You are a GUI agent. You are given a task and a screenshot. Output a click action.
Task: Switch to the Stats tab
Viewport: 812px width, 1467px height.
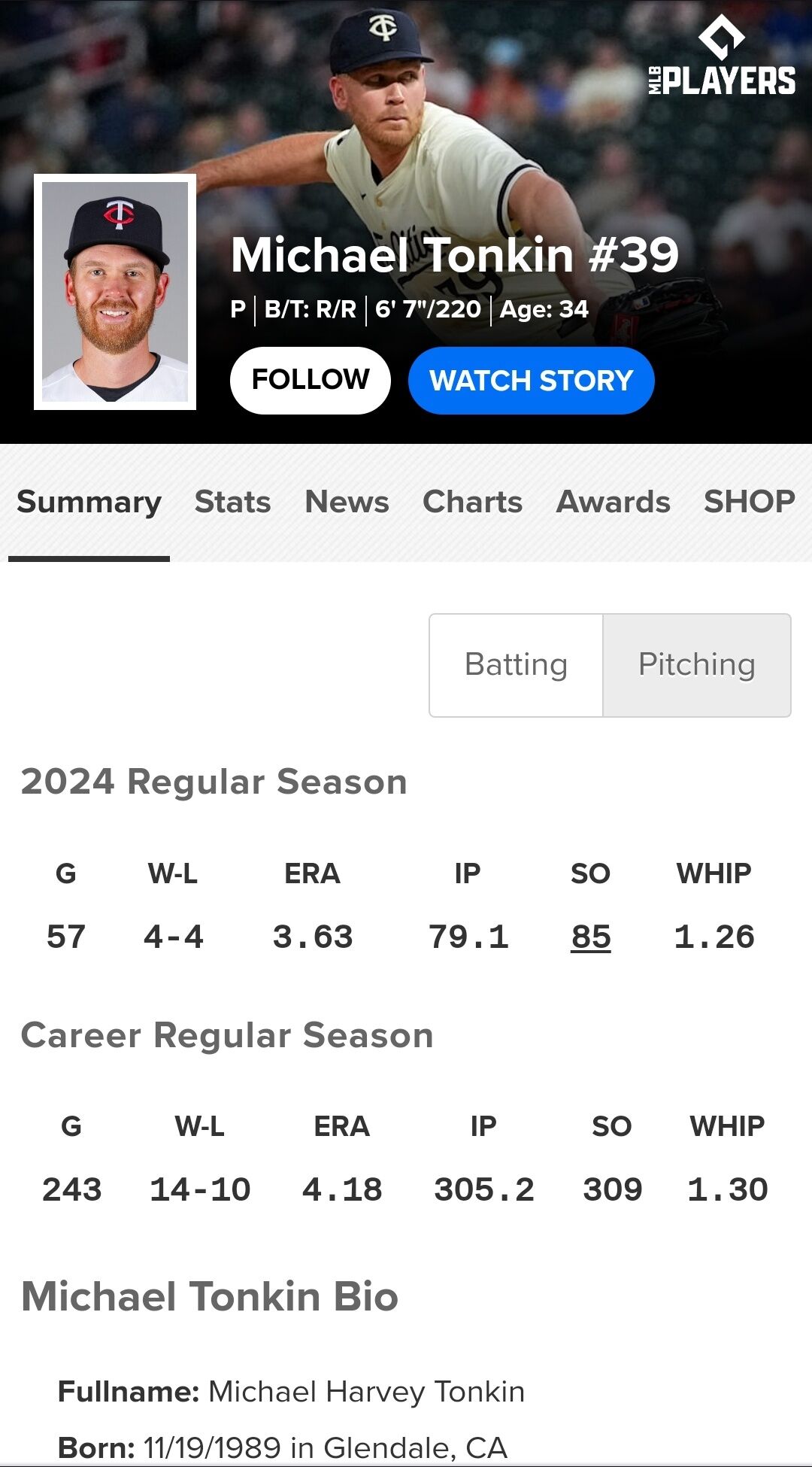232,503
